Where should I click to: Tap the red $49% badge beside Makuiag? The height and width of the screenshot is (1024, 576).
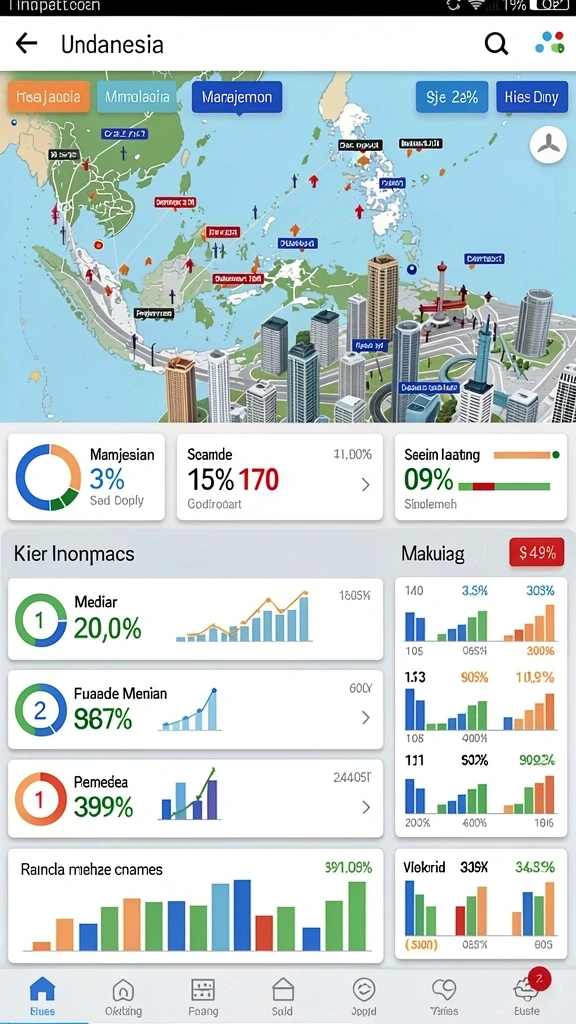point(537,552)
